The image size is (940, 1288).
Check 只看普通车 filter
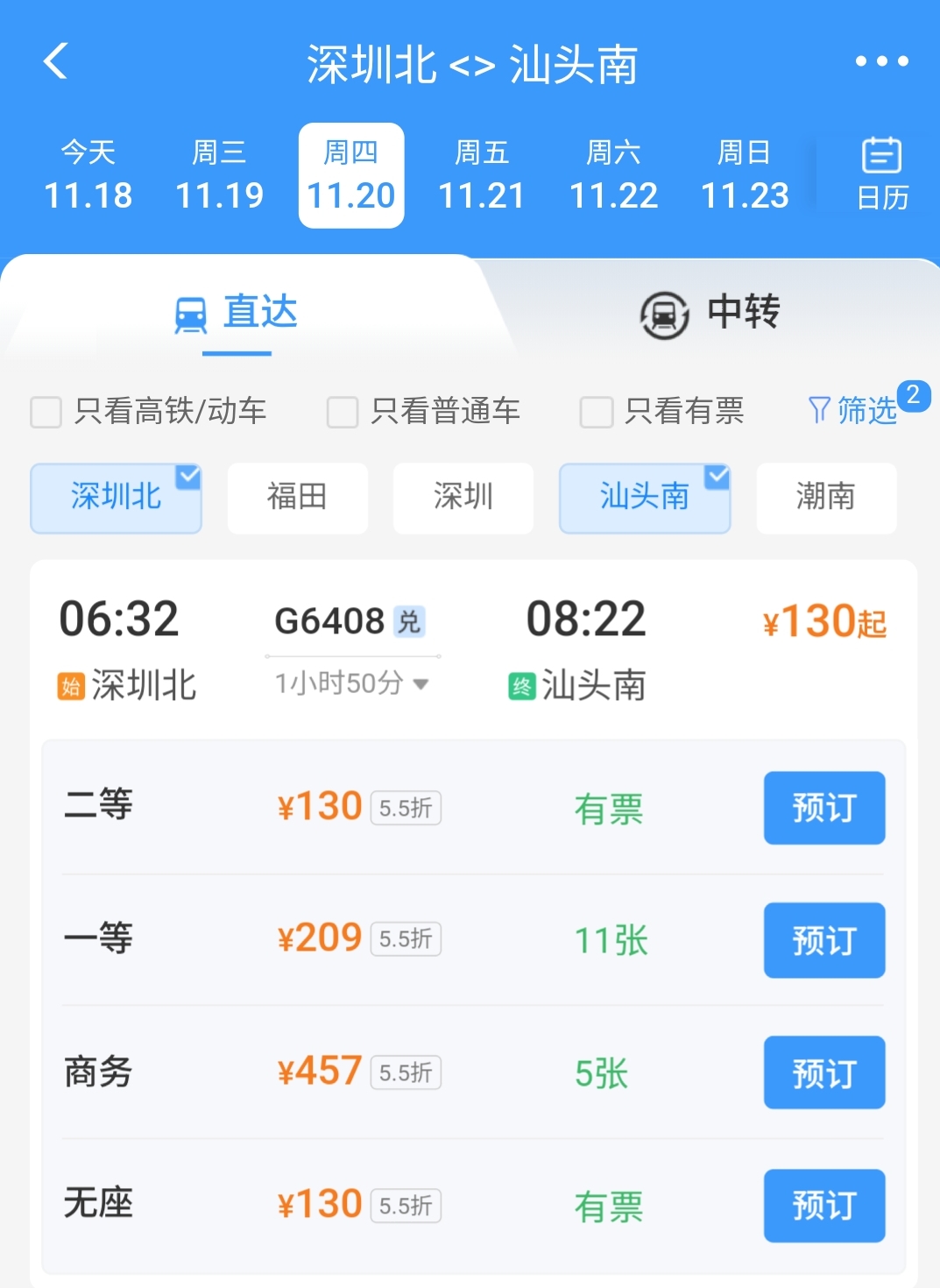pos(343,412)
